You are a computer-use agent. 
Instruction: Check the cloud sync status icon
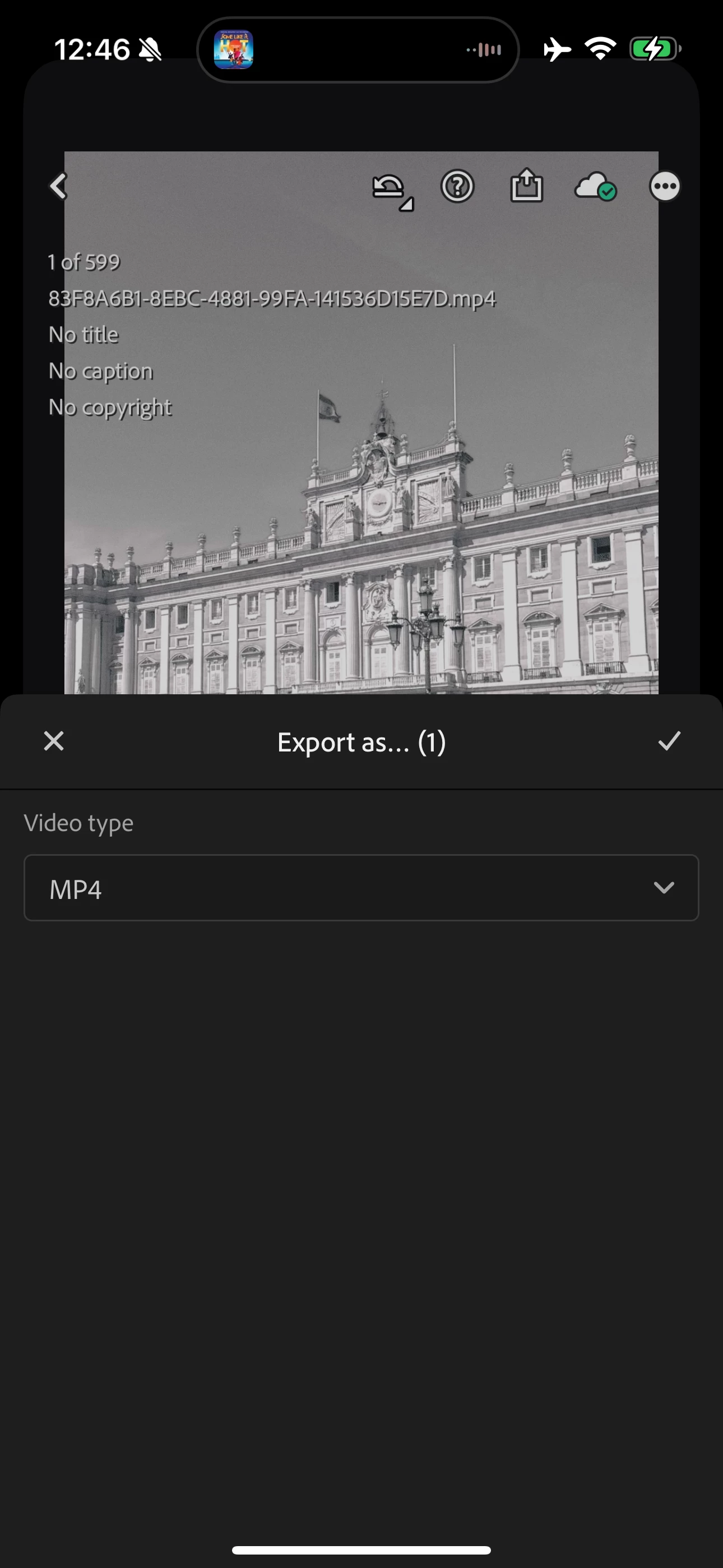pyautogui.click(x=595, y=186)
